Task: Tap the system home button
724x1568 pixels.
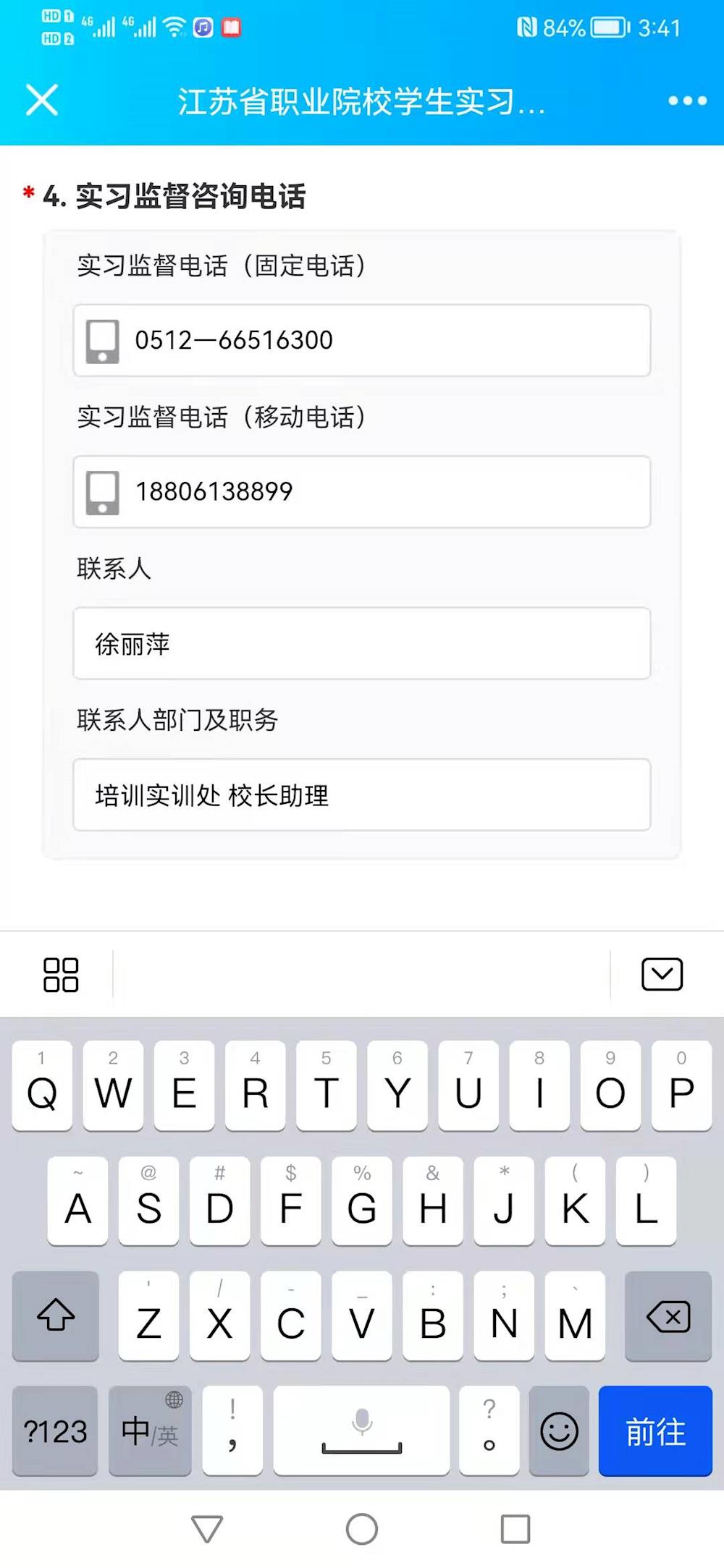Action: pyautogui.click(x=362, y=1529)
